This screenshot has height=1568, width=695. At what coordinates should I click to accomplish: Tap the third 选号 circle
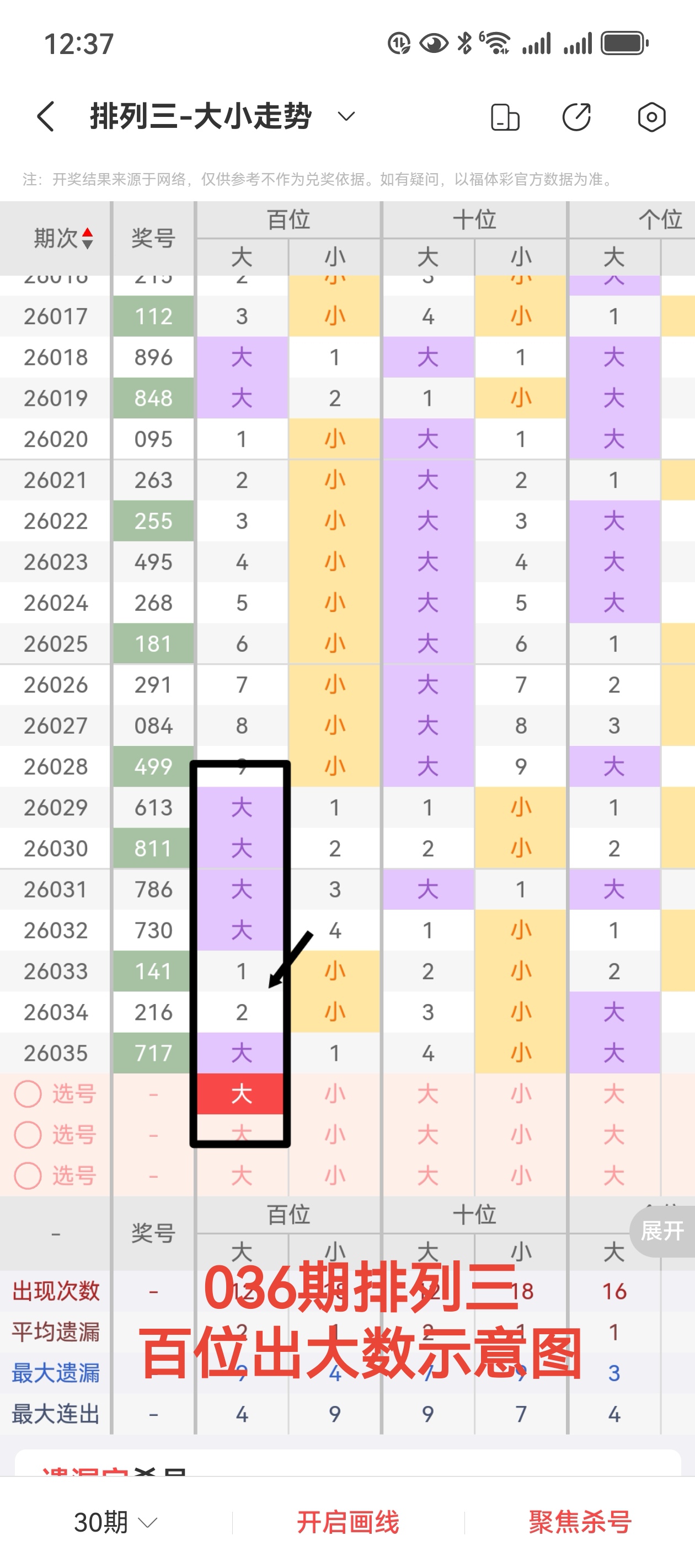click(x=28, y=1175)
